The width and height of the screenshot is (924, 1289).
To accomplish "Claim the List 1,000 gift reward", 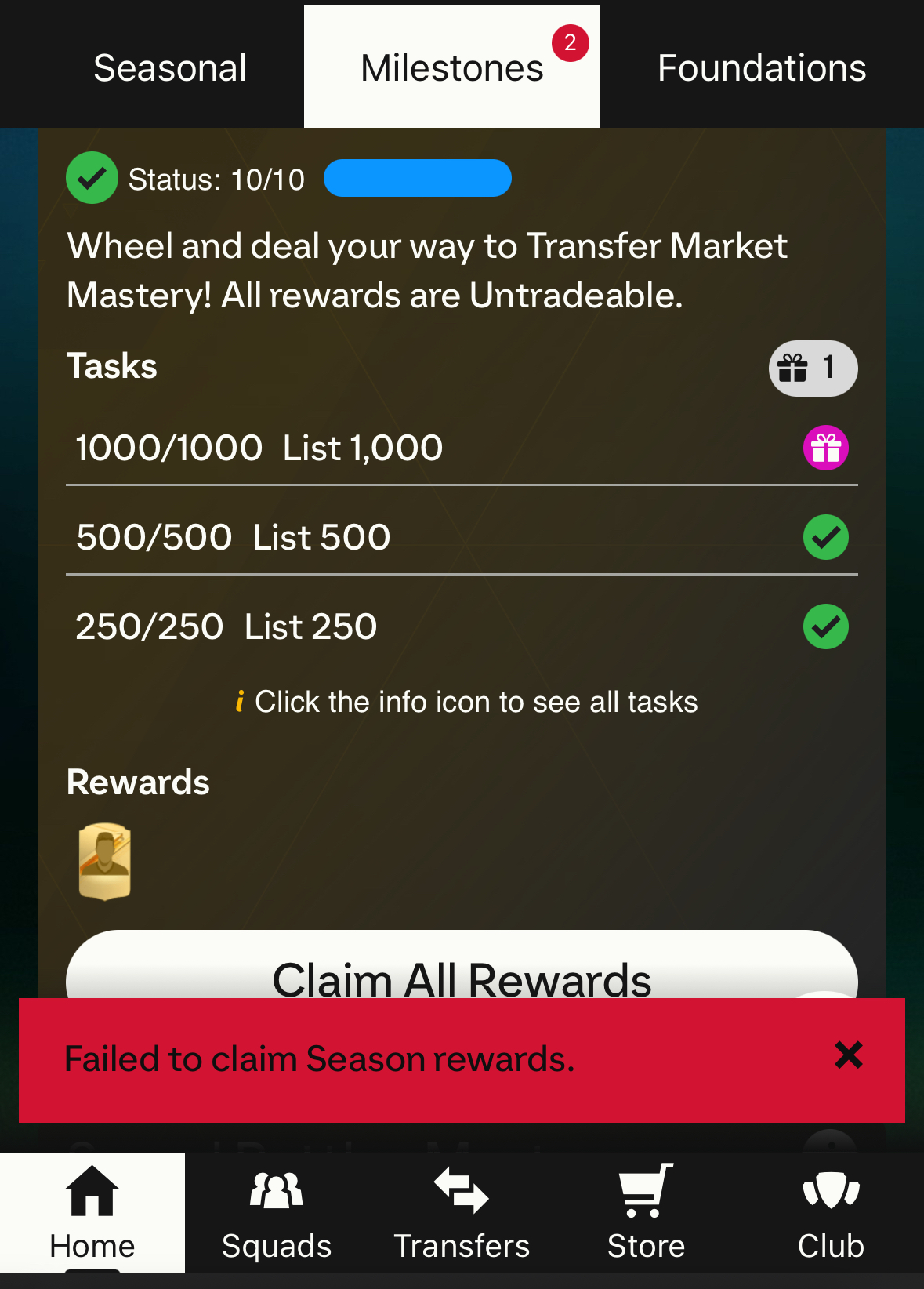I will (825, 448).
